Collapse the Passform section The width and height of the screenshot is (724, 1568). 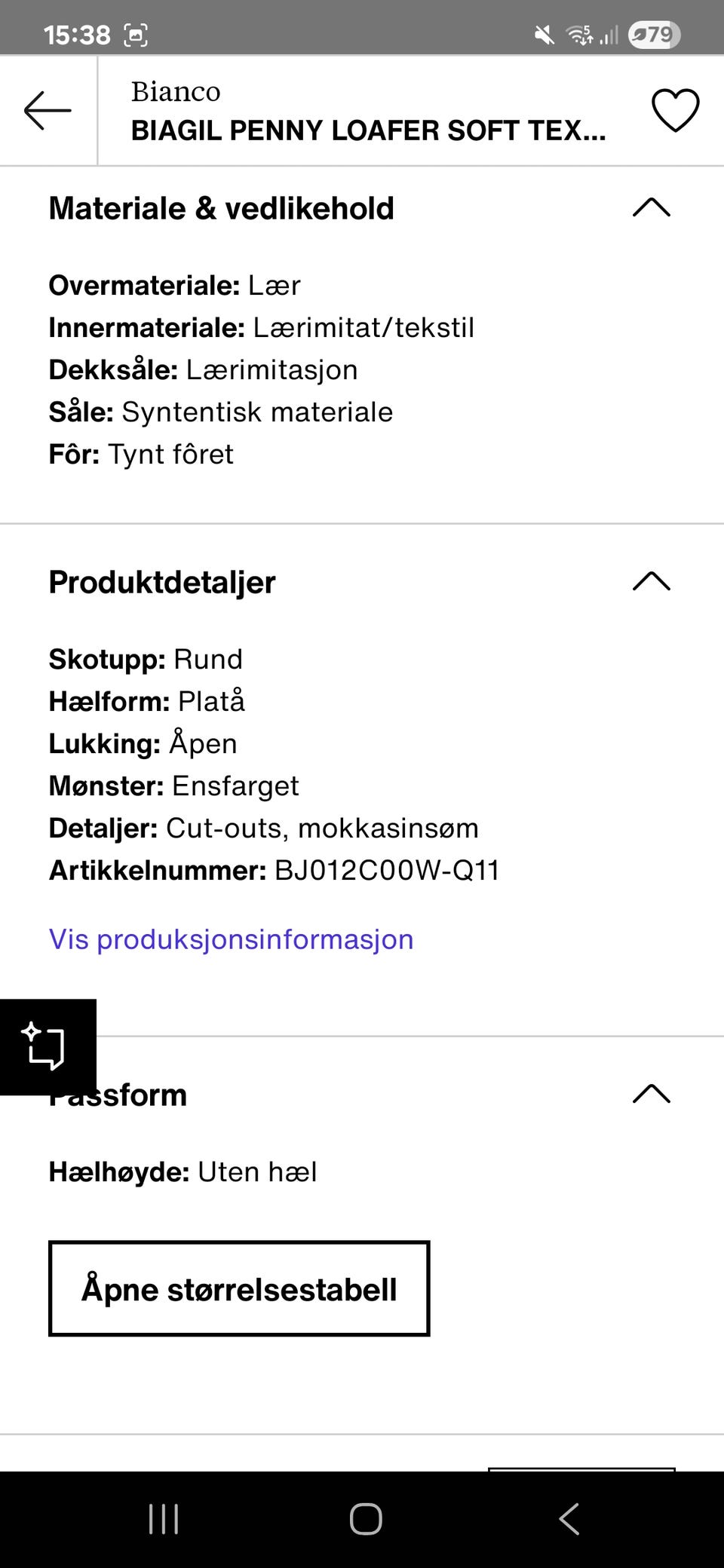[652, 1094]
